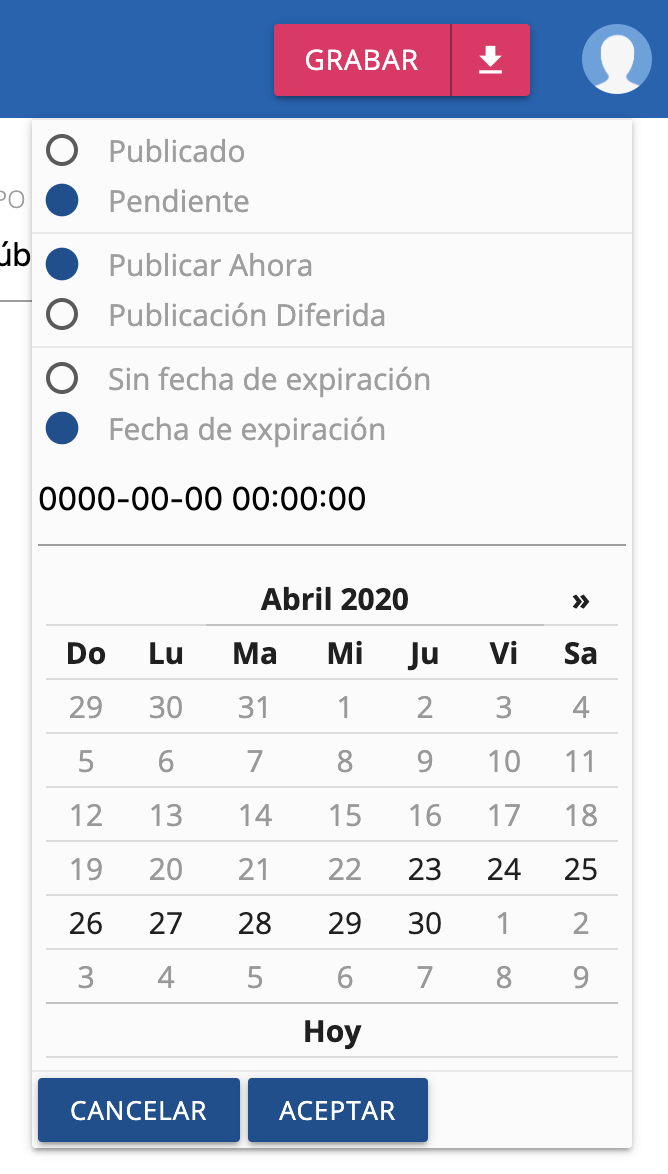Select Sin fecha de expiración

[62, 379]
